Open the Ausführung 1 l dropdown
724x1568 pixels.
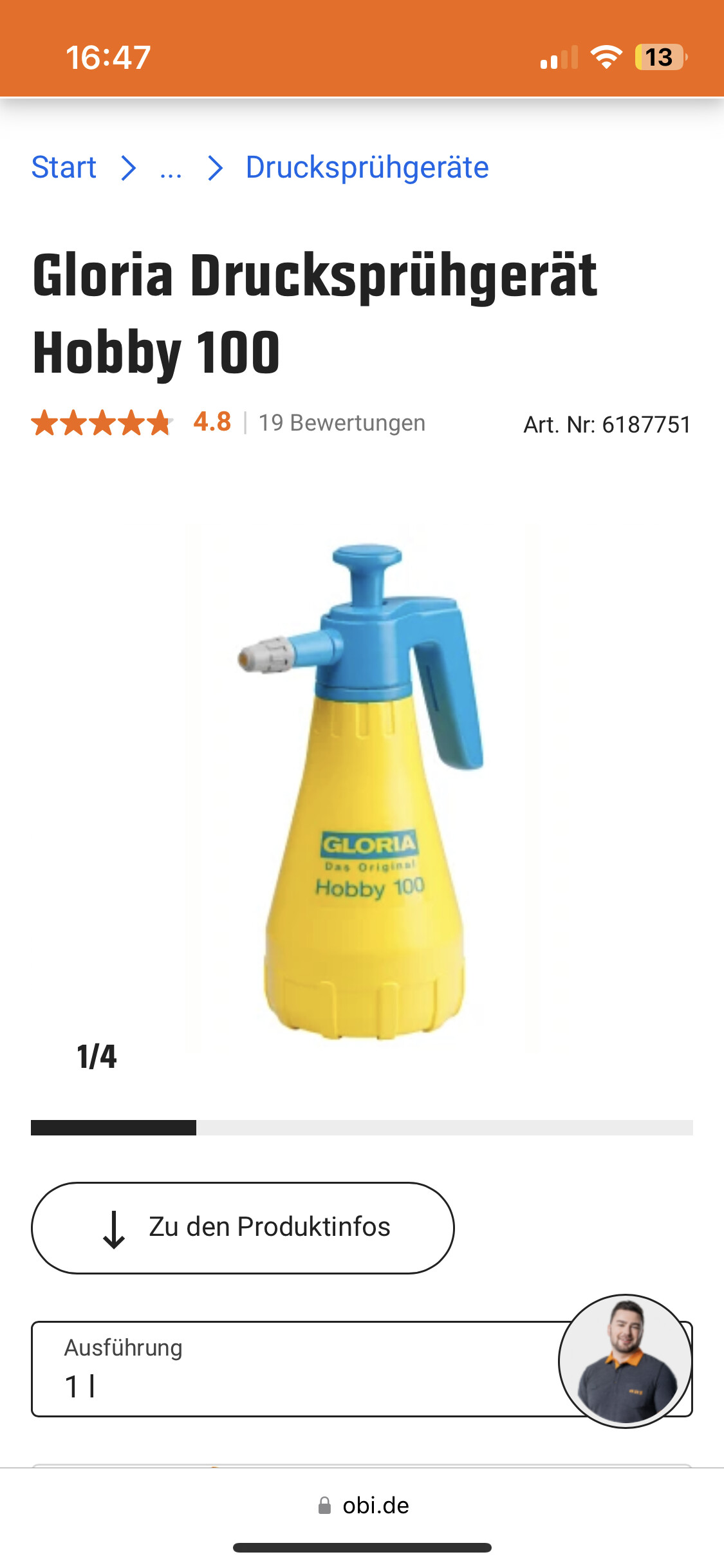pos(290,1369)
